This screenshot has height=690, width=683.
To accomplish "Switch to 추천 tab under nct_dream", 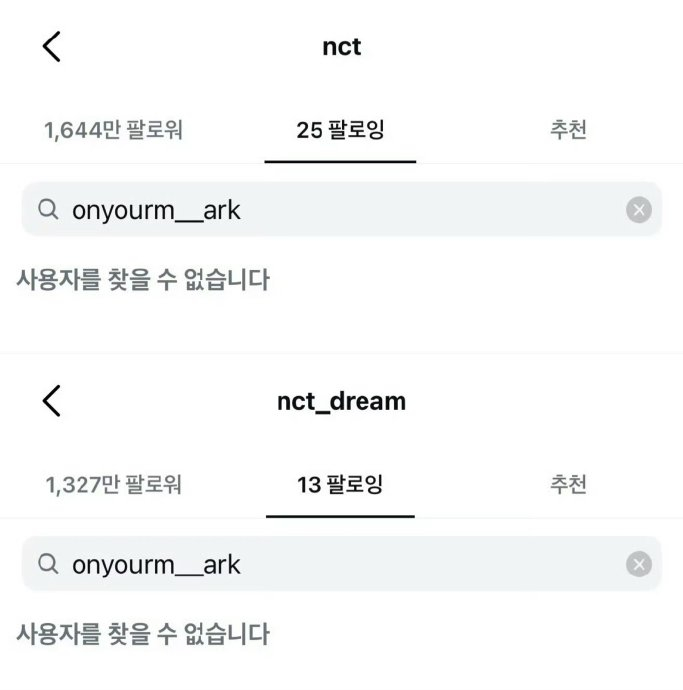I will [568, 485].
